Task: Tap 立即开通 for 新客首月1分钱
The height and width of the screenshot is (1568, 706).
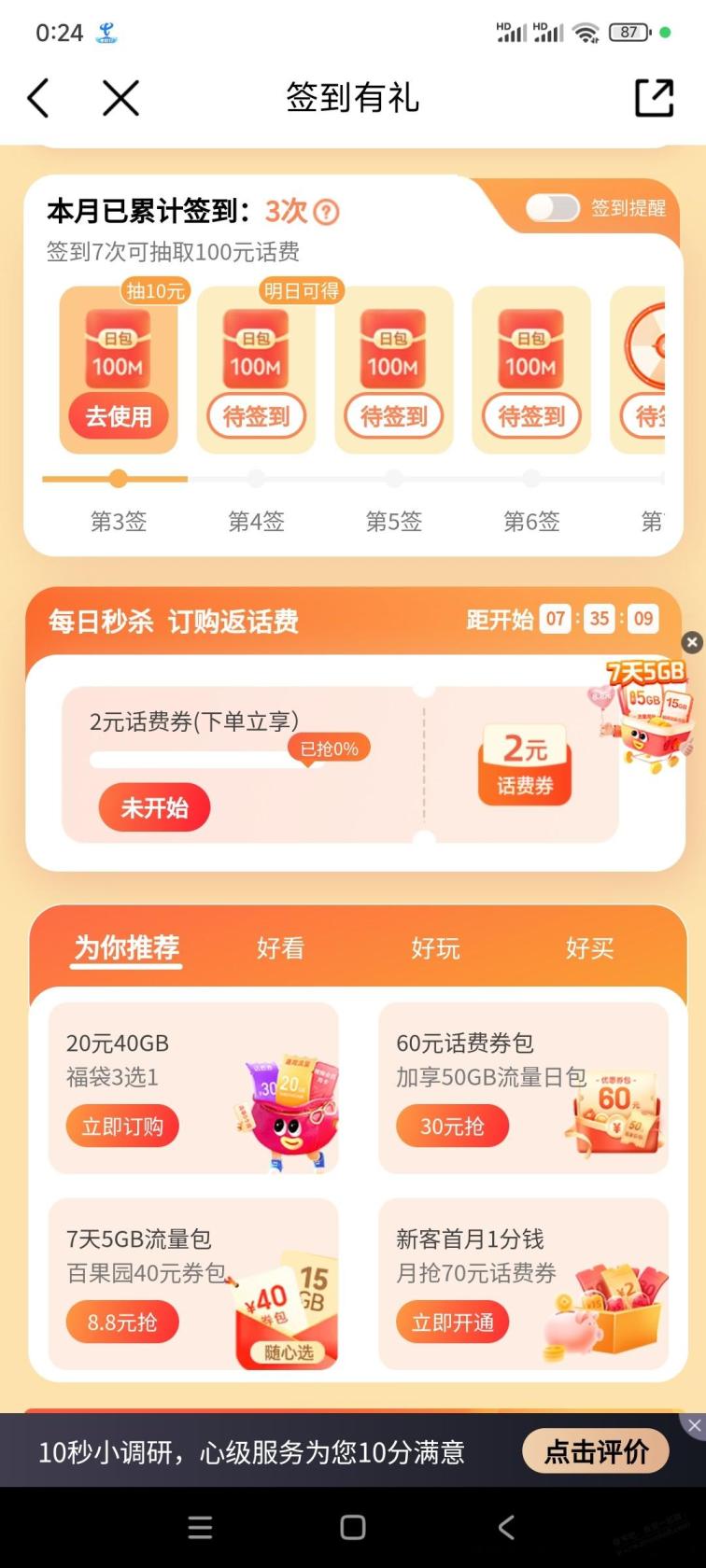Action: pyautogui.click(x=452, y=1323)
